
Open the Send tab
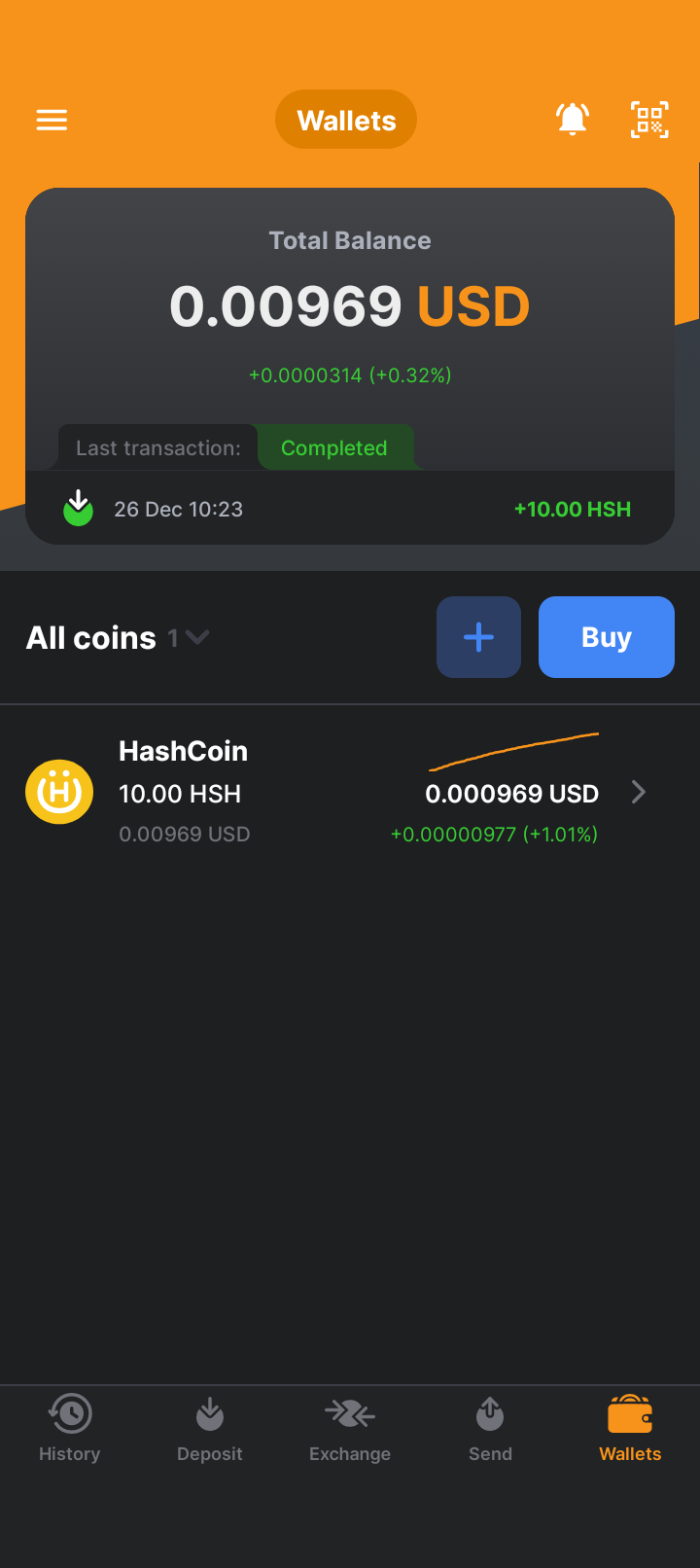(x=490, y=1428)
